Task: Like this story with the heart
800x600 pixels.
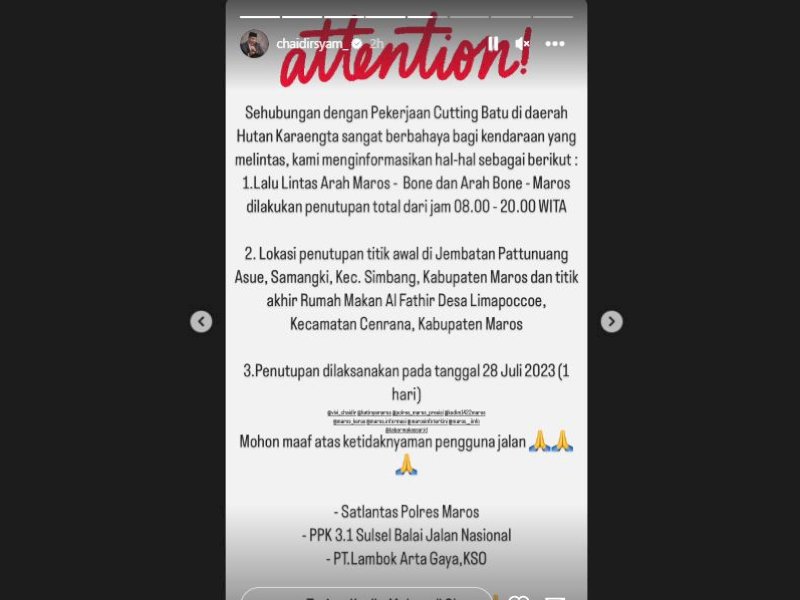Action: [x=519, y=596]
